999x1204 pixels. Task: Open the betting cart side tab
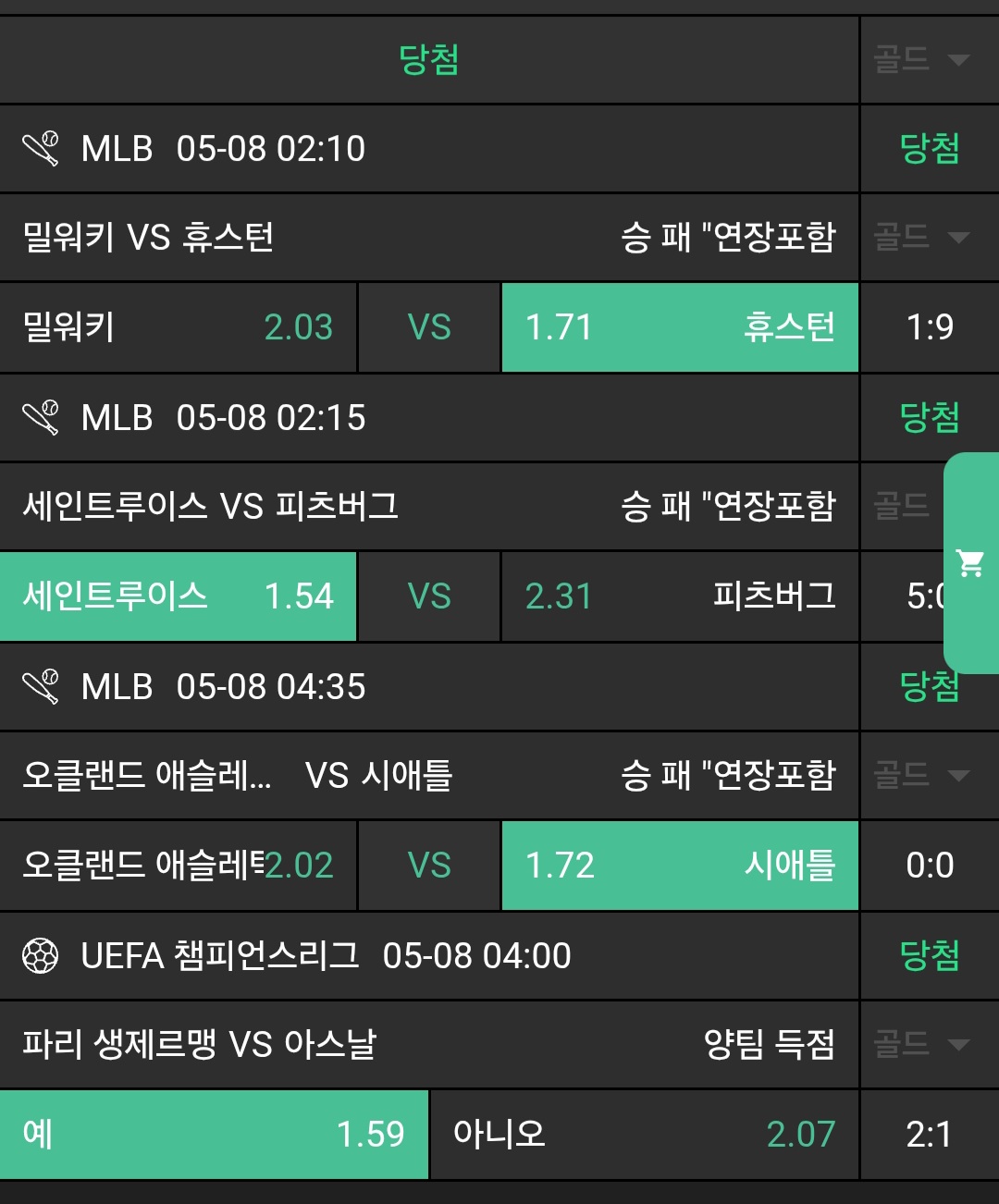tap(970, 562)
